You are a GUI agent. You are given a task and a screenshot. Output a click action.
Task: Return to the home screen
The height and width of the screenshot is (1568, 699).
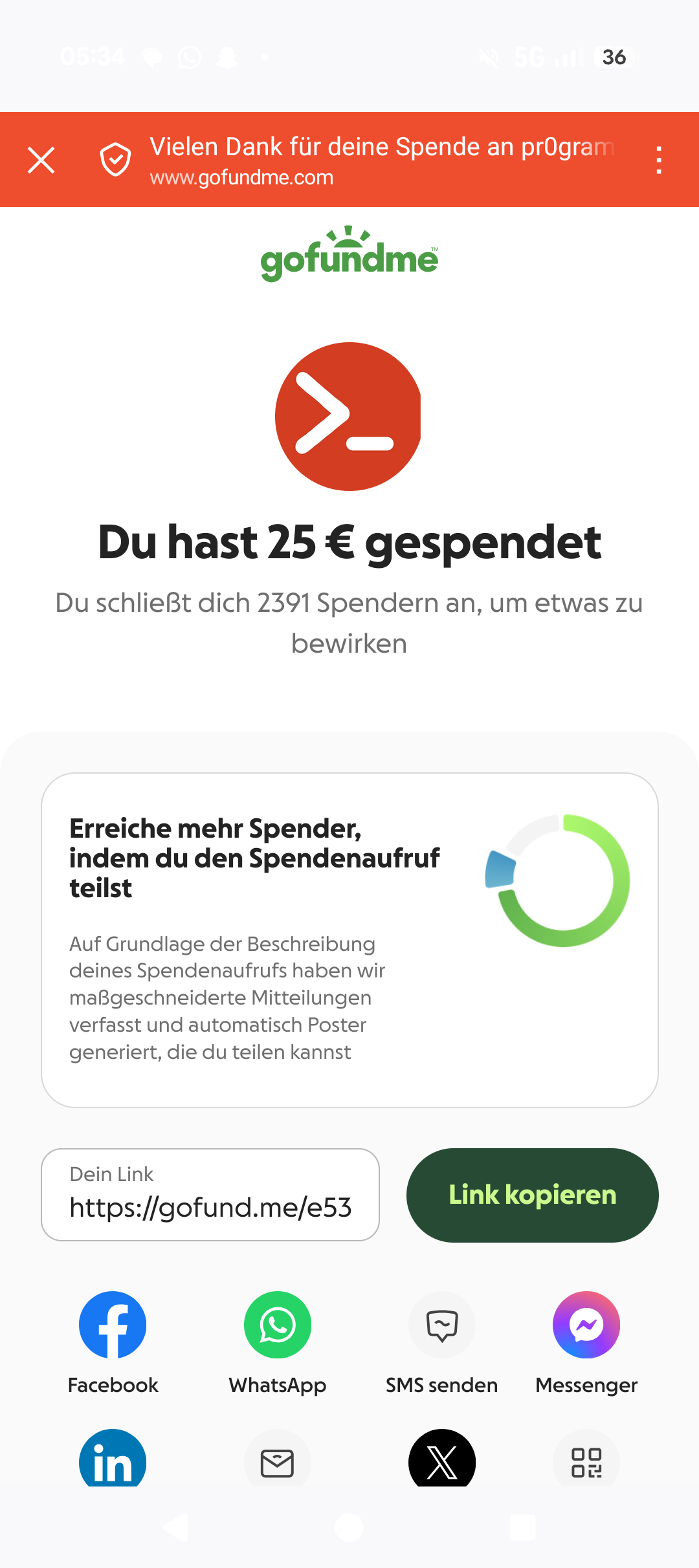click(349, 1528)
